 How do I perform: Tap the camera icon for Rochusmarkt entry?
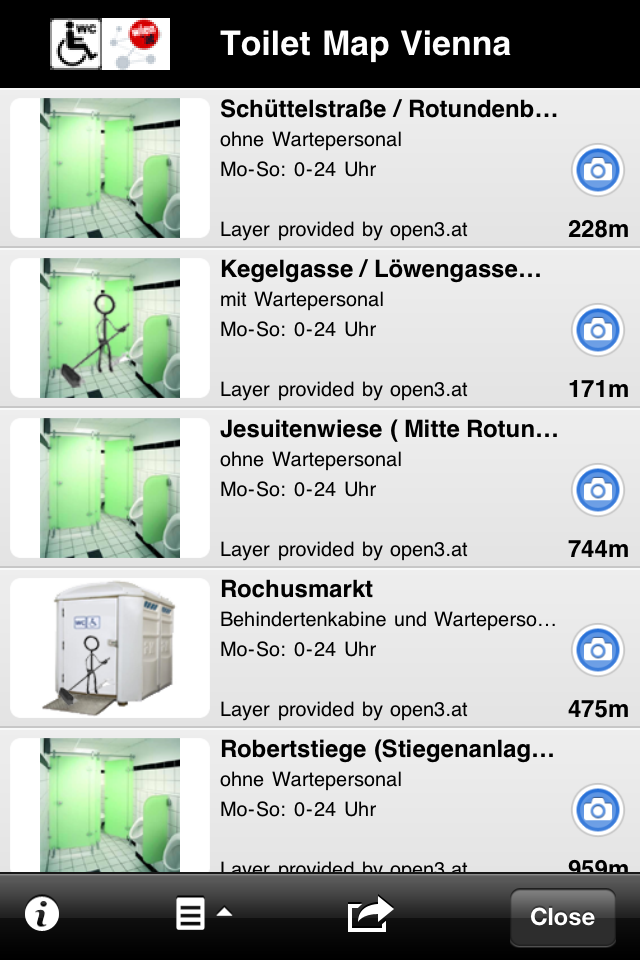[598, 649]
